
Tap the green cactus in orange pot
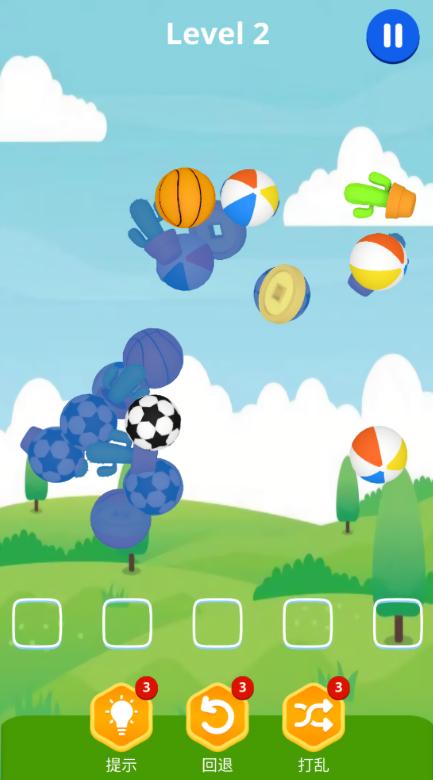point(380,196)
